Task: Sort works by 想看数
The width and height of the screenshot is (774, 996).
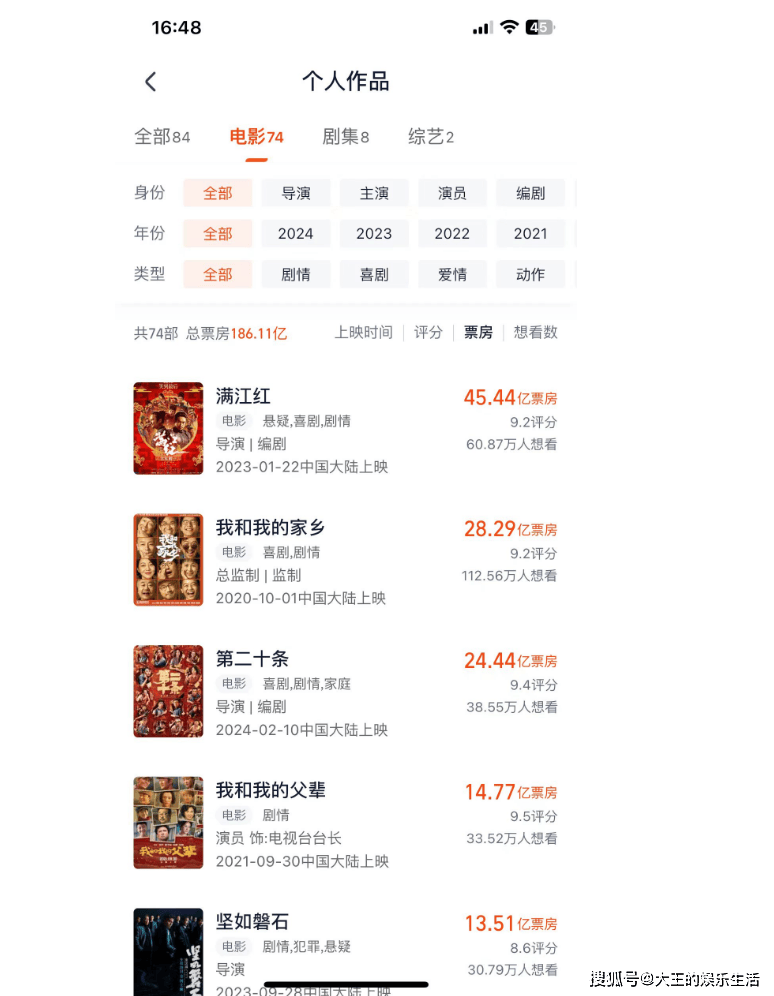Action: click(x=535, y=332)
